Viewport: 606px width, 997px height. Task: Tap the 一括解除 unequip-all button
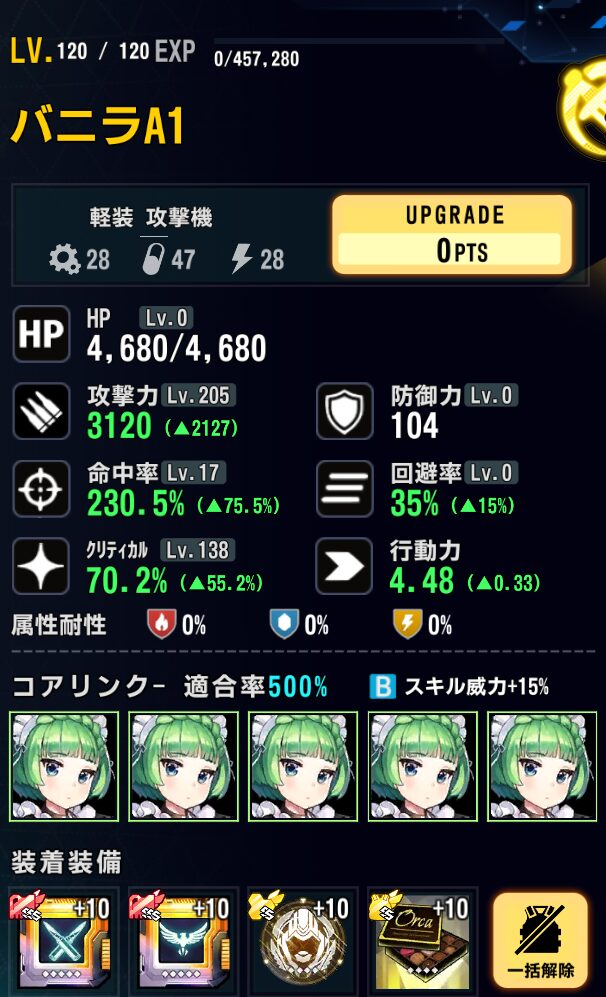point(540,940)
